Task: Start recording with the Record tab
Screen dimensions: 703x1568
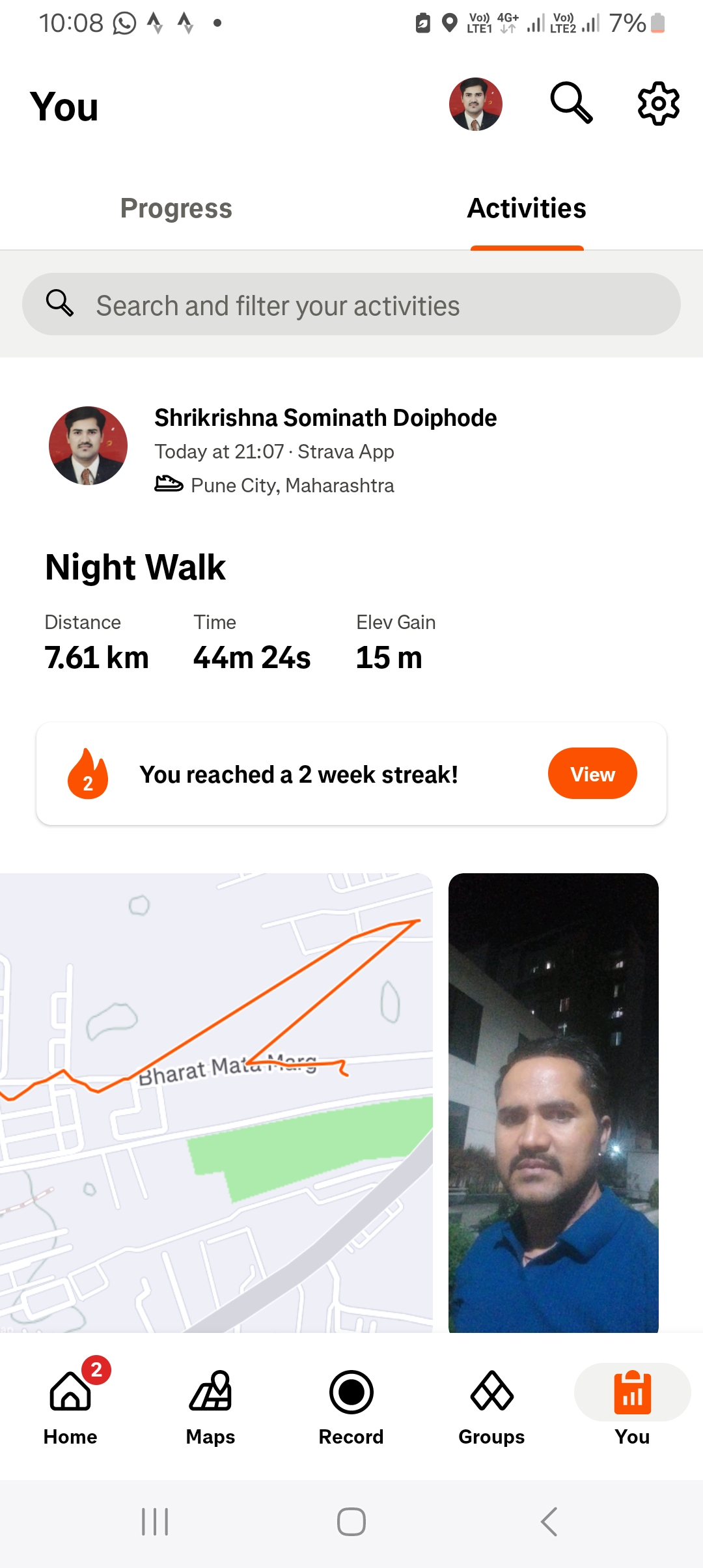Action: click(351, 1407)
